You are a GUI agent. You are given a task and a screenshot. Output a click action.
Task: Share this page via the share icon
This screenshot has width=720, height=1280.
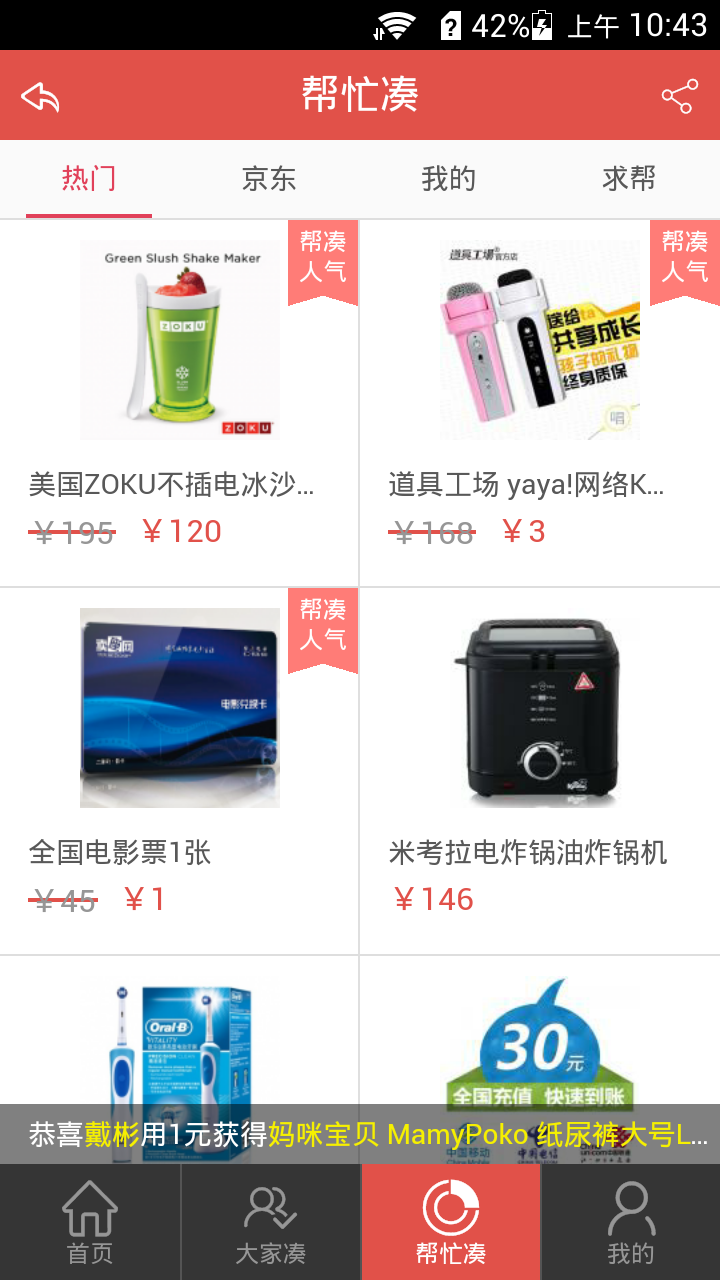(x=679, y=97)
